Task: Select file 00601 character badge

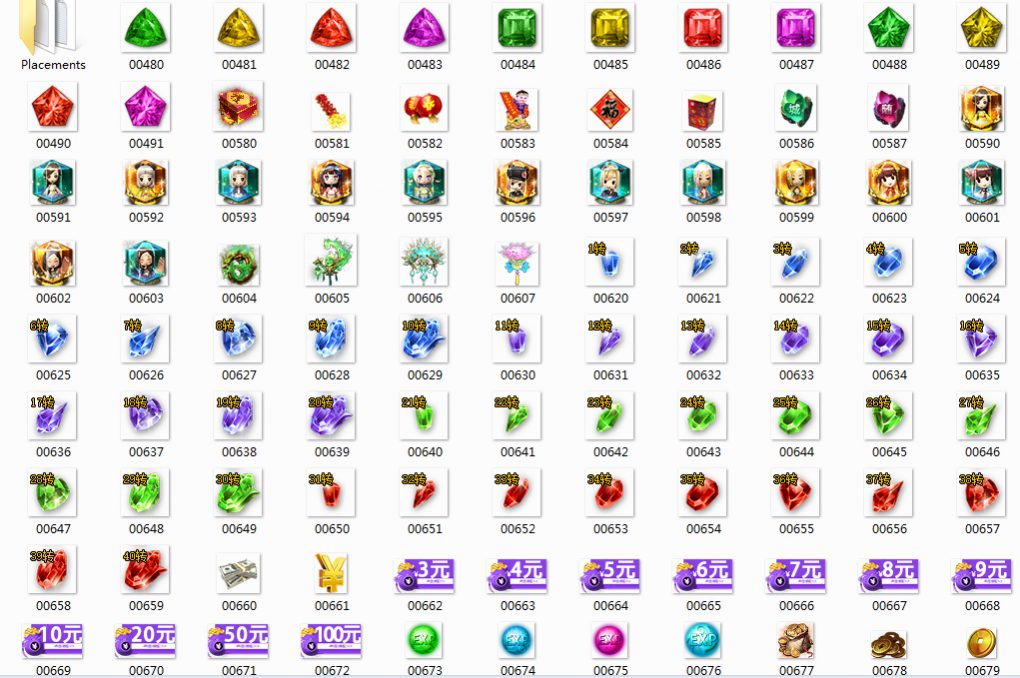Action: tap(981, 182)
